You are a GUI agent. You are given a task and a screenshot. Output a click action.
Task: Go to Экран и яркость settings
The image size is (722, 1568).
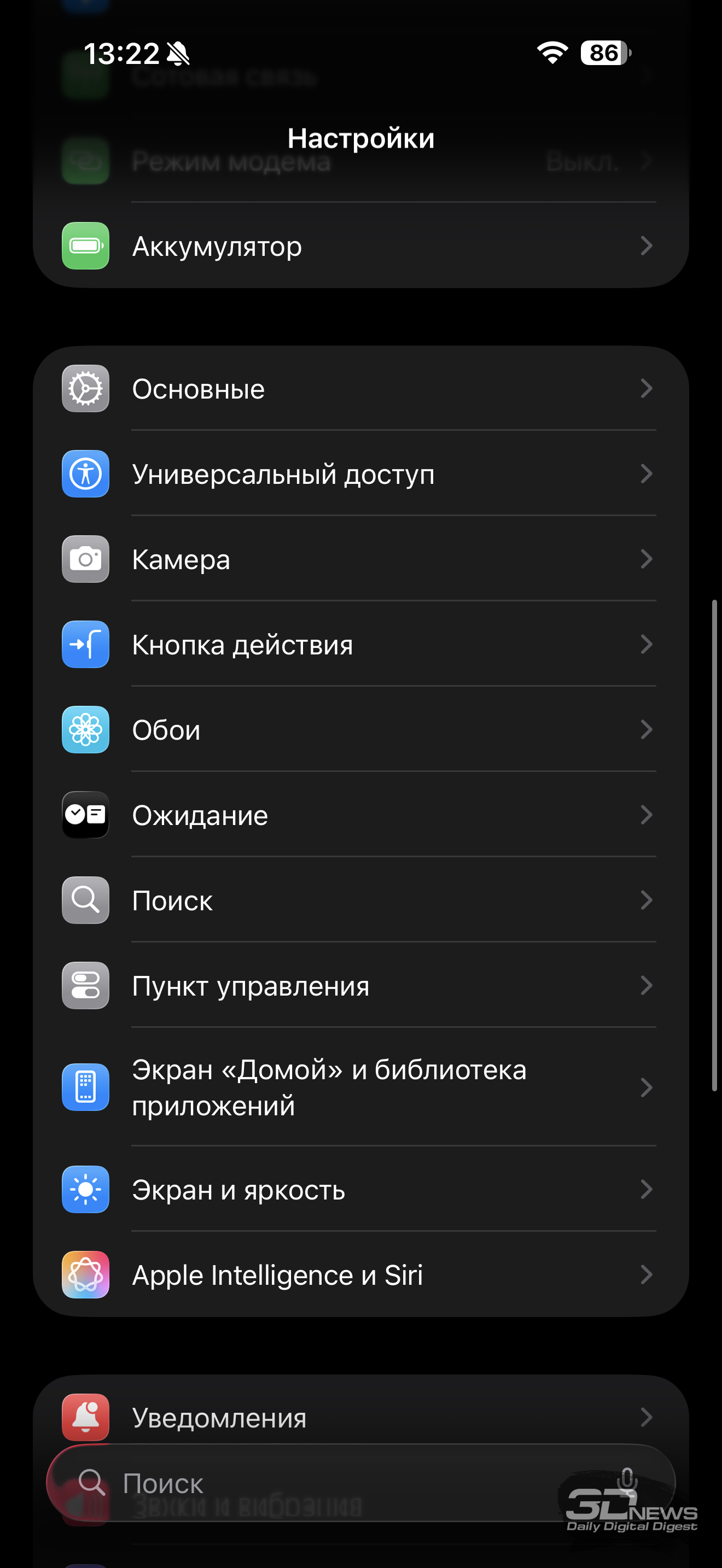click(359, 1189)
